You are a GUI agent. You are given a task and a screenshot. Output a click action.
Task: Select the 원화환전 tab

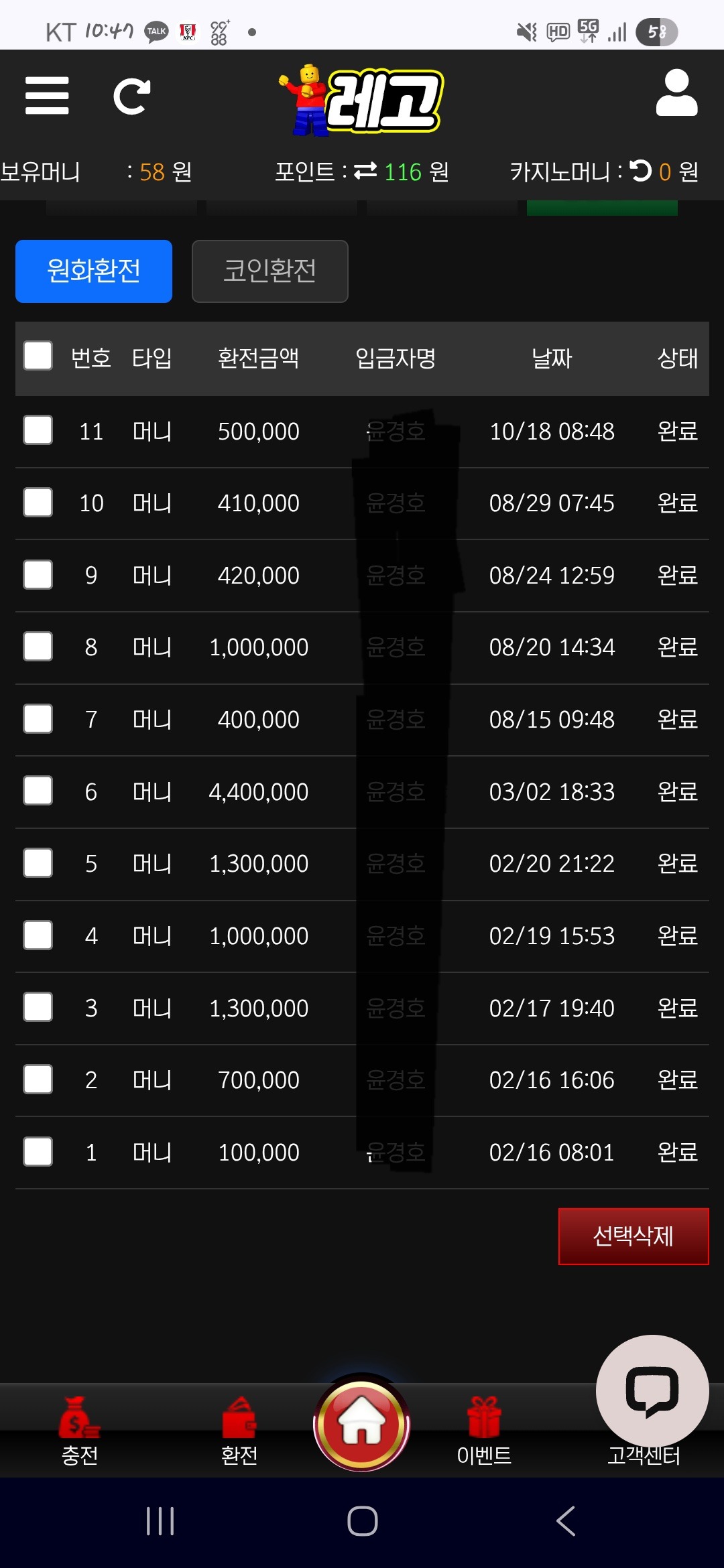pyautogui.click(x=93, y=271)
